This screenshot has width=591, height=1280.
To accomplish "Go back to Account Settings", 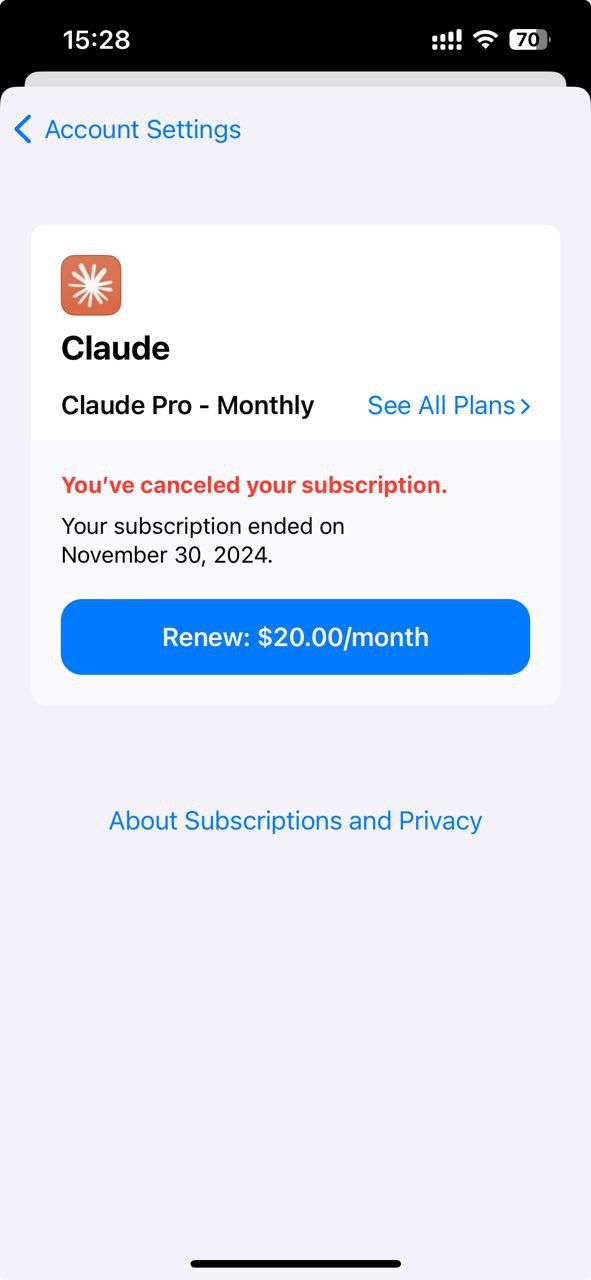I will (128, 129).
